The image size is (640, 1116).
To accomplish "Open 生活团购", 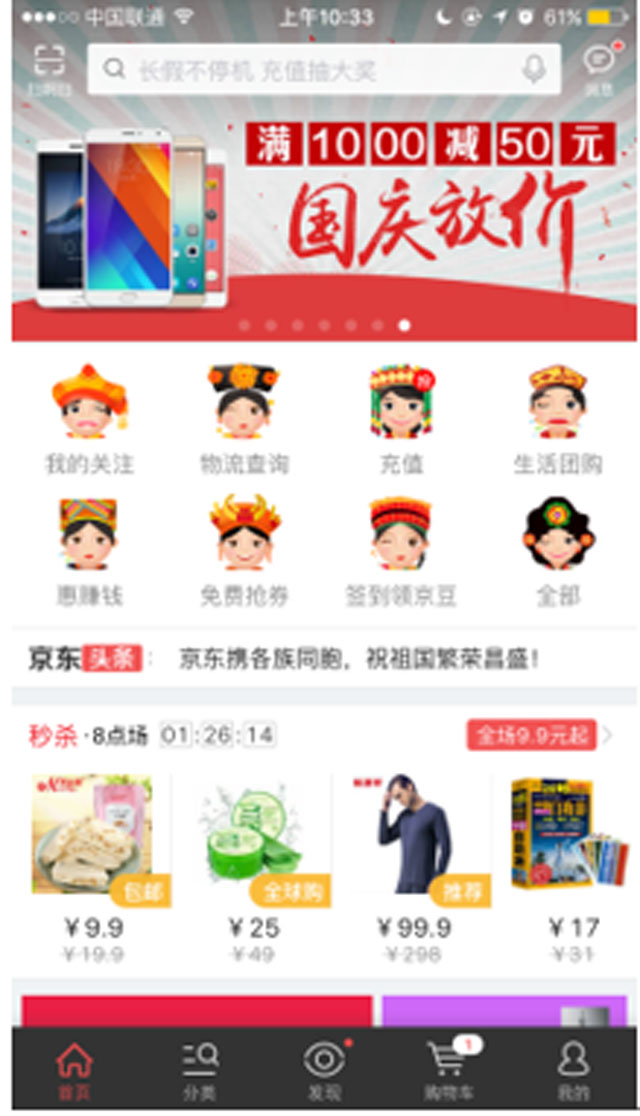I will pos(557,420).
